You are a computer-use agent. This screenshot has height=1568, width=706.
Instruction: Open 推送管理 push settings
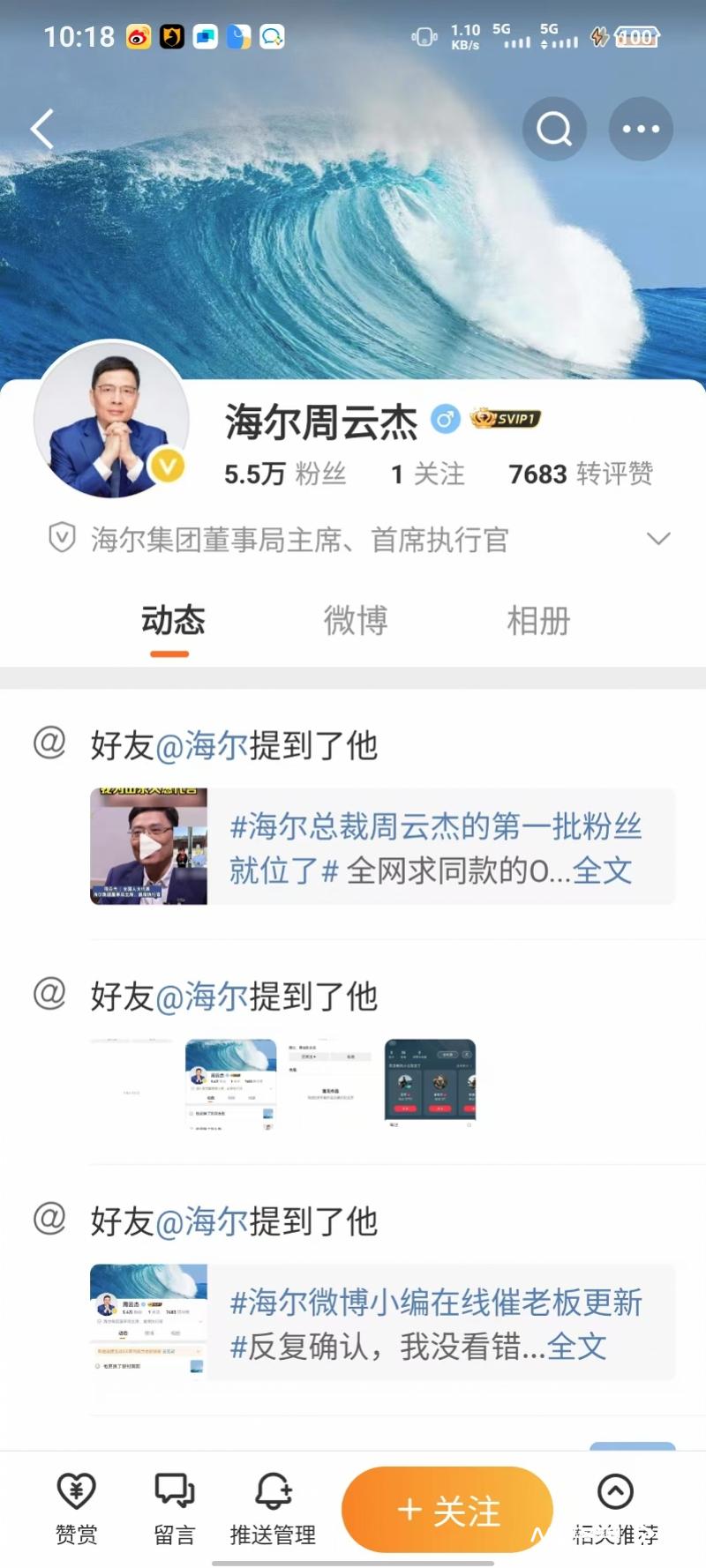(x=273, y=1508)
